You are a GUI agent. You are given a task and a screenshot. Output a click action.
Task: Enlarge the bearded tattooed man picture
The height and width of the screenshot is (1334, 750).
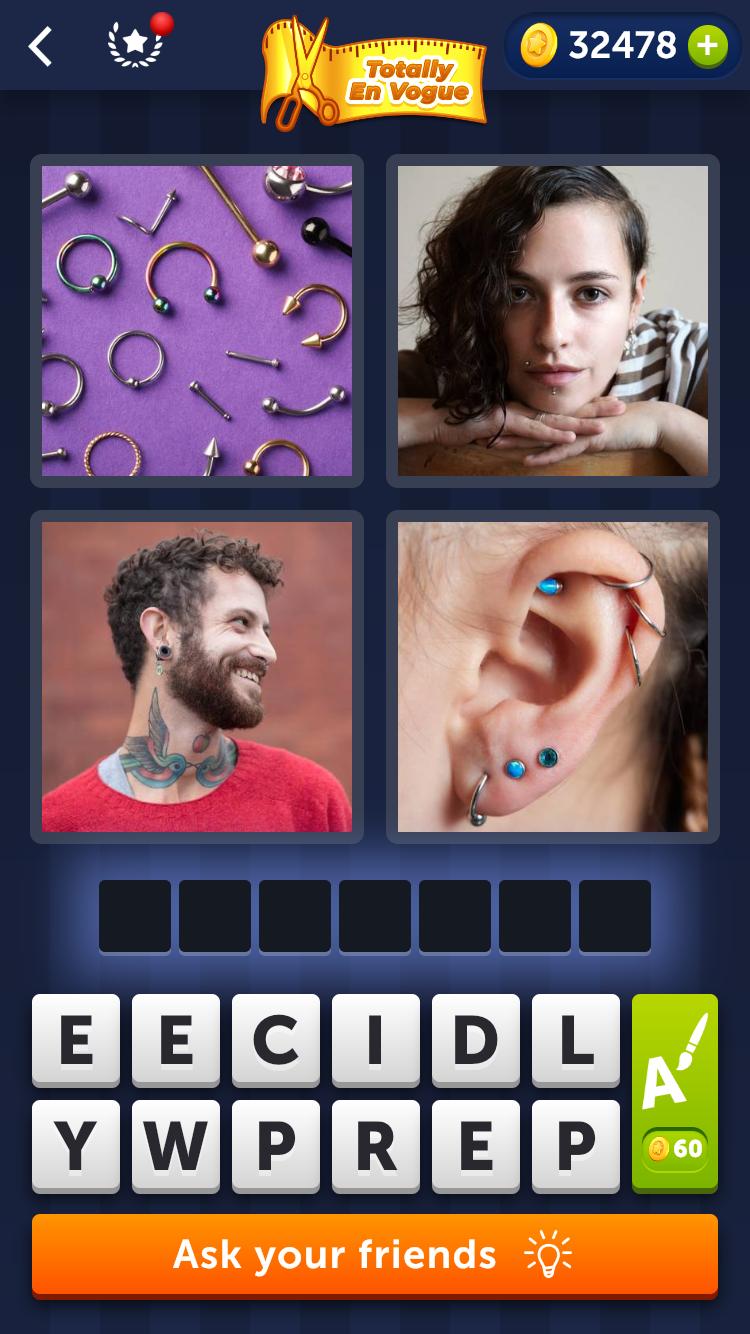[197, 677]
